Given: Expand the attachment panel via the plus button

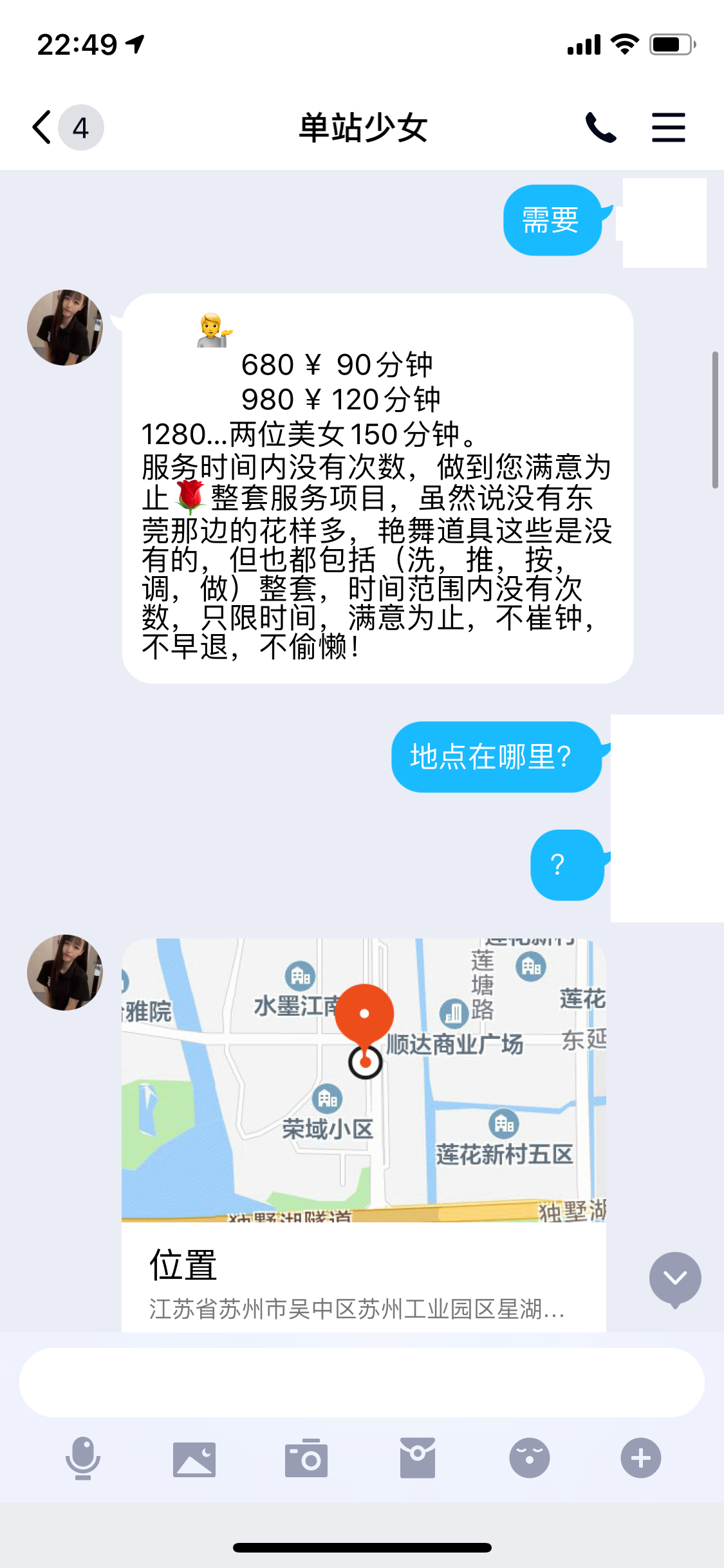Looking at the screenshot, I should [x=641, y=1459].
